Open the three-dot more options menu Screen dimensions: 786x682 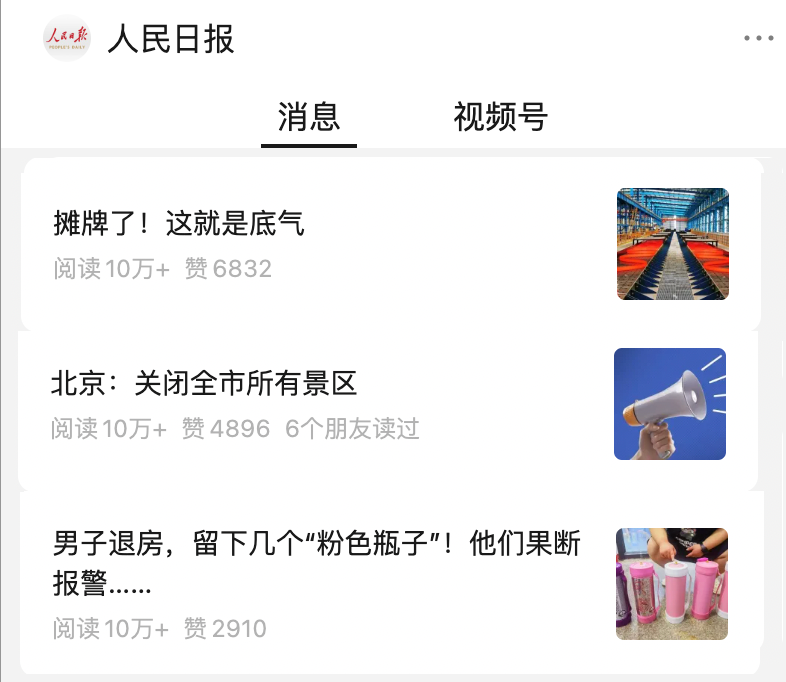759,39
